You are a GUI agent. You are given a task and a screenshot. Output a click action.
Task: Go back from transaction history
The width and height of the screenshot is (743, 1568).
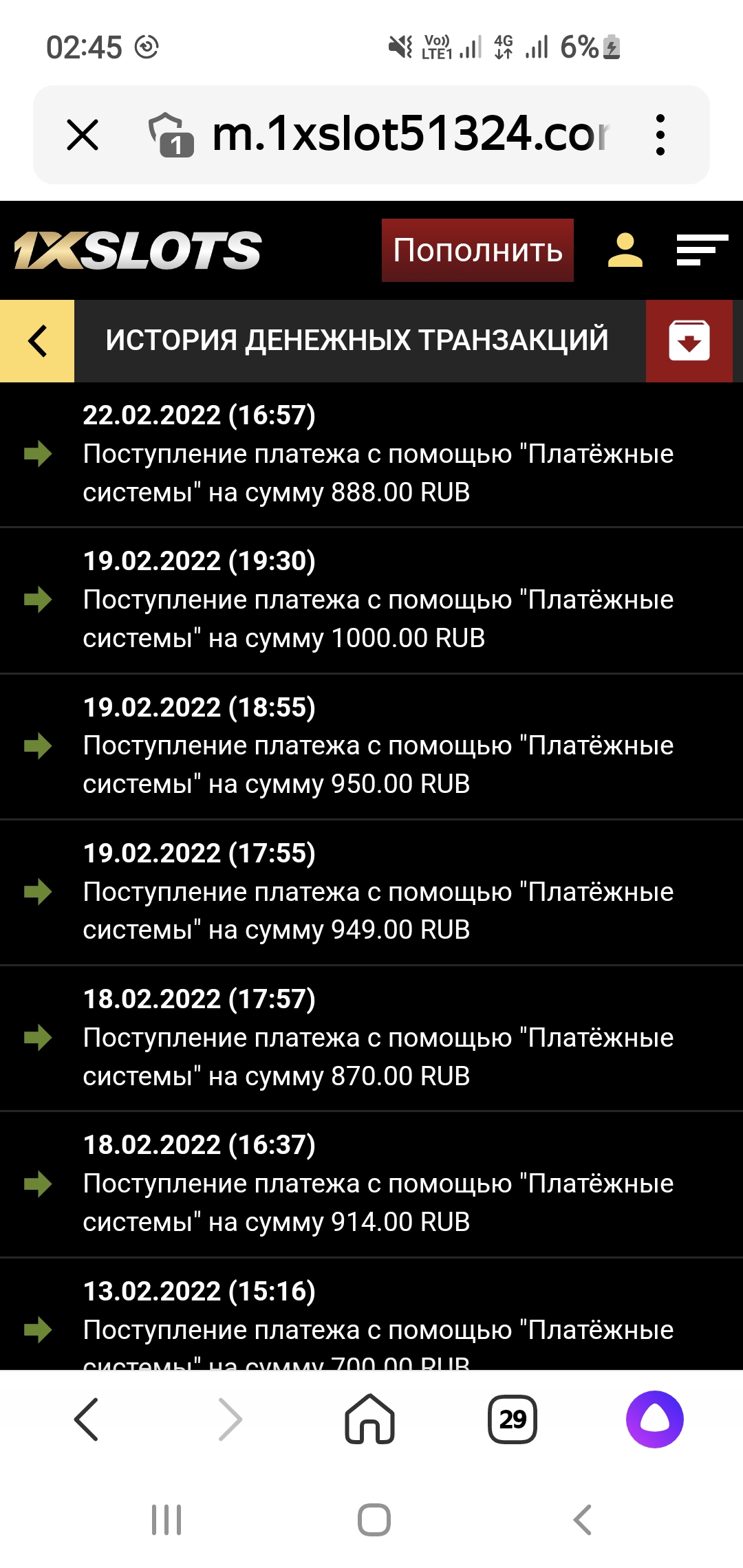(x=37, y=341)
